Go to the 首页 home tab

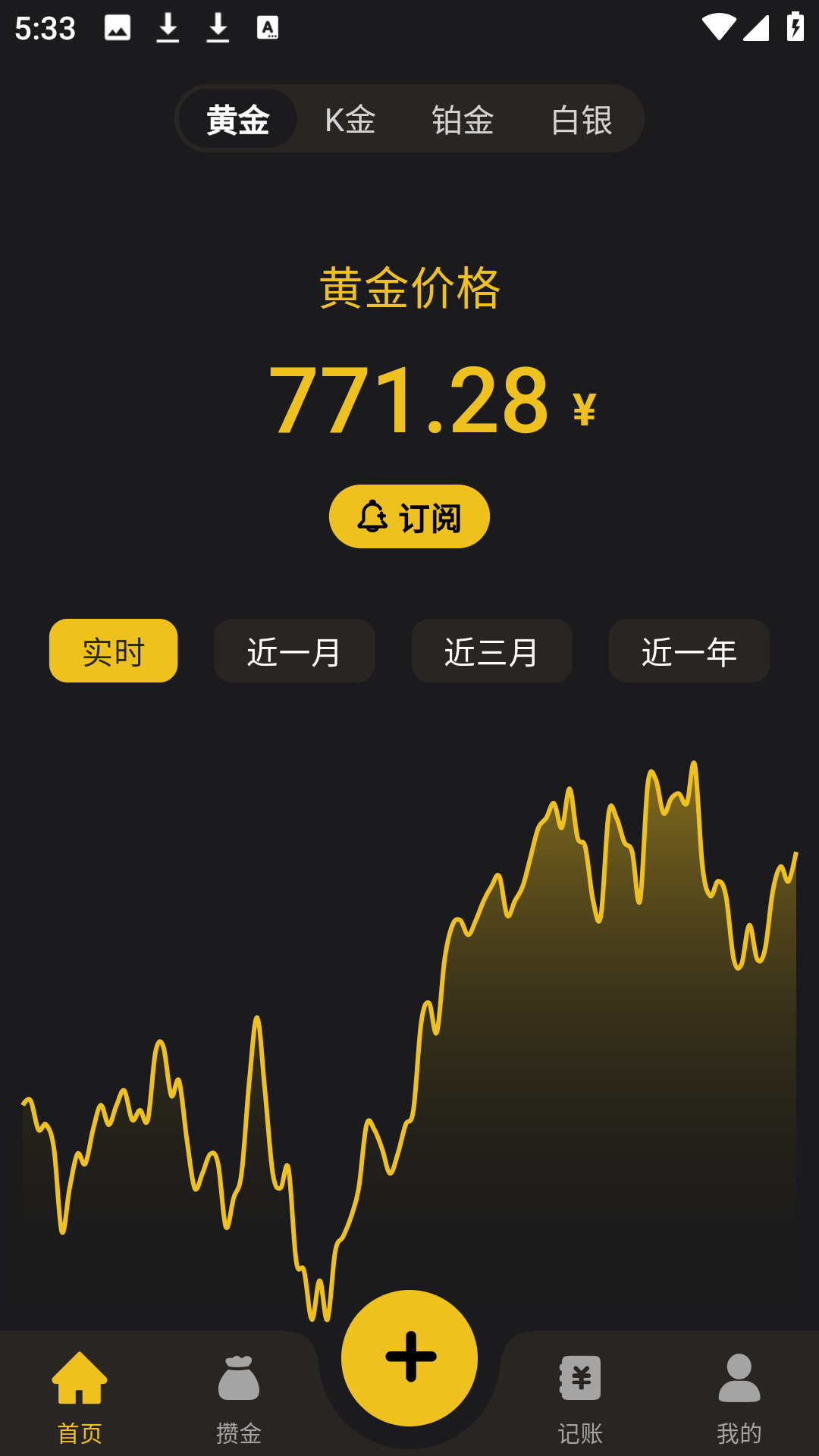[x=80, y=1397]
